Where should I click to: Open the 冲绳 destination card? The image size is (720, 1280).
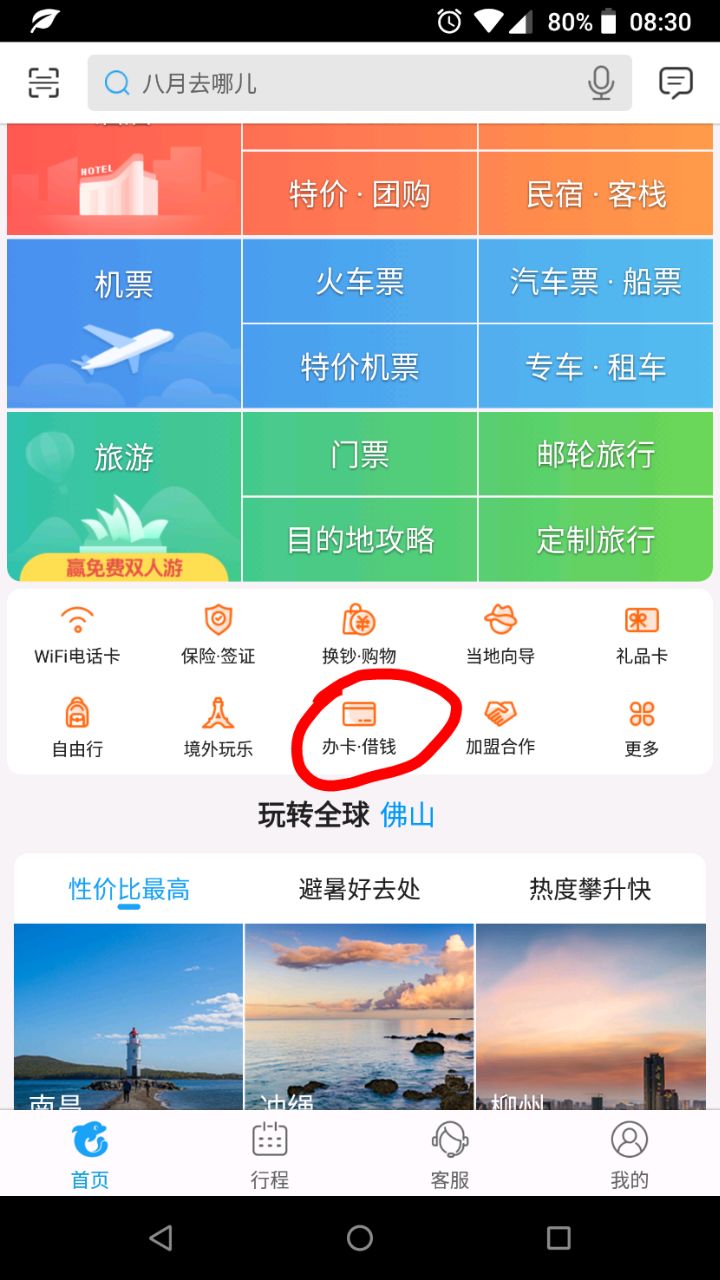click(359, 1015)
